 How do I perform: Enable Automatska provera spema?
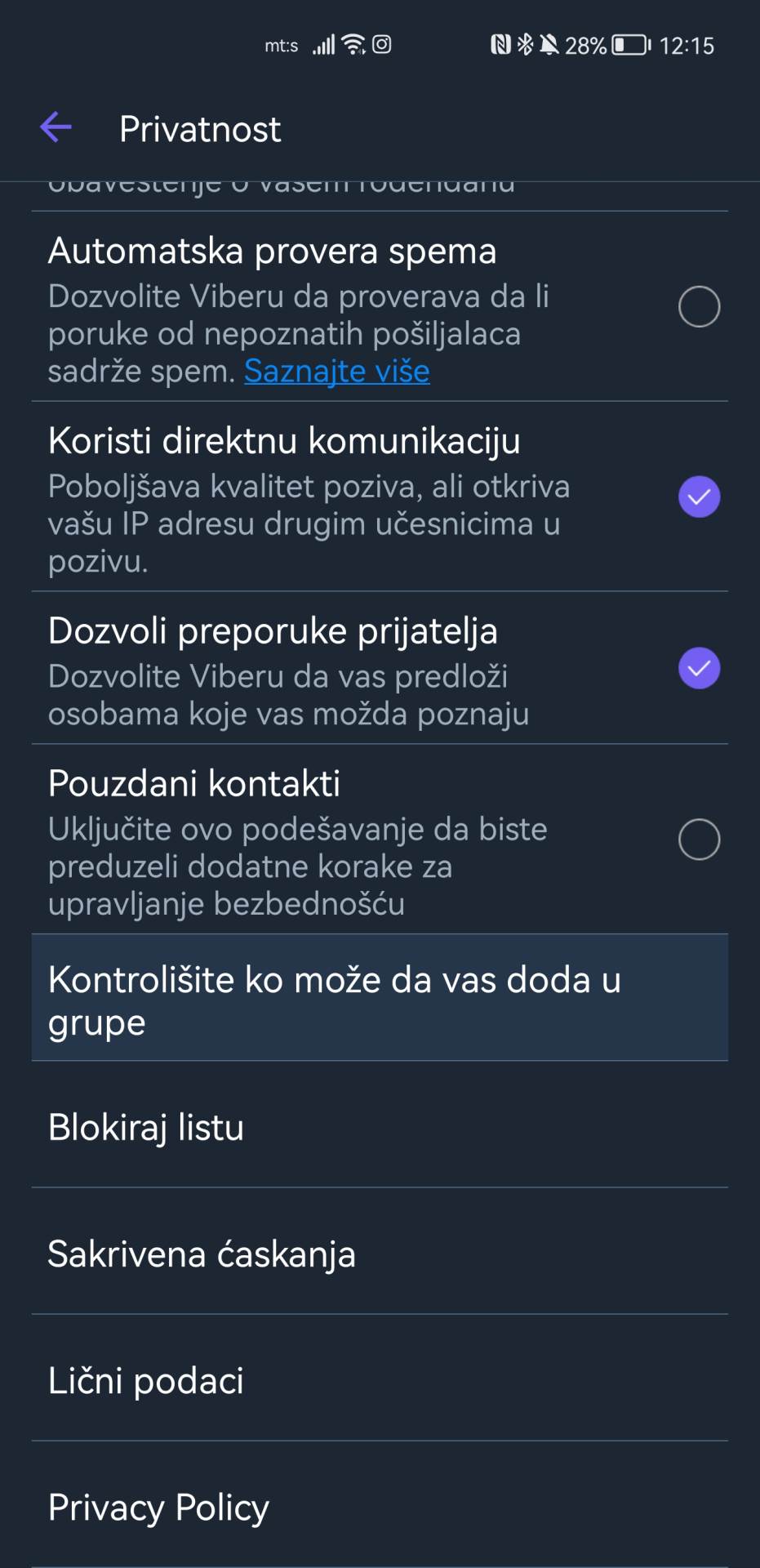click(699, 306)
